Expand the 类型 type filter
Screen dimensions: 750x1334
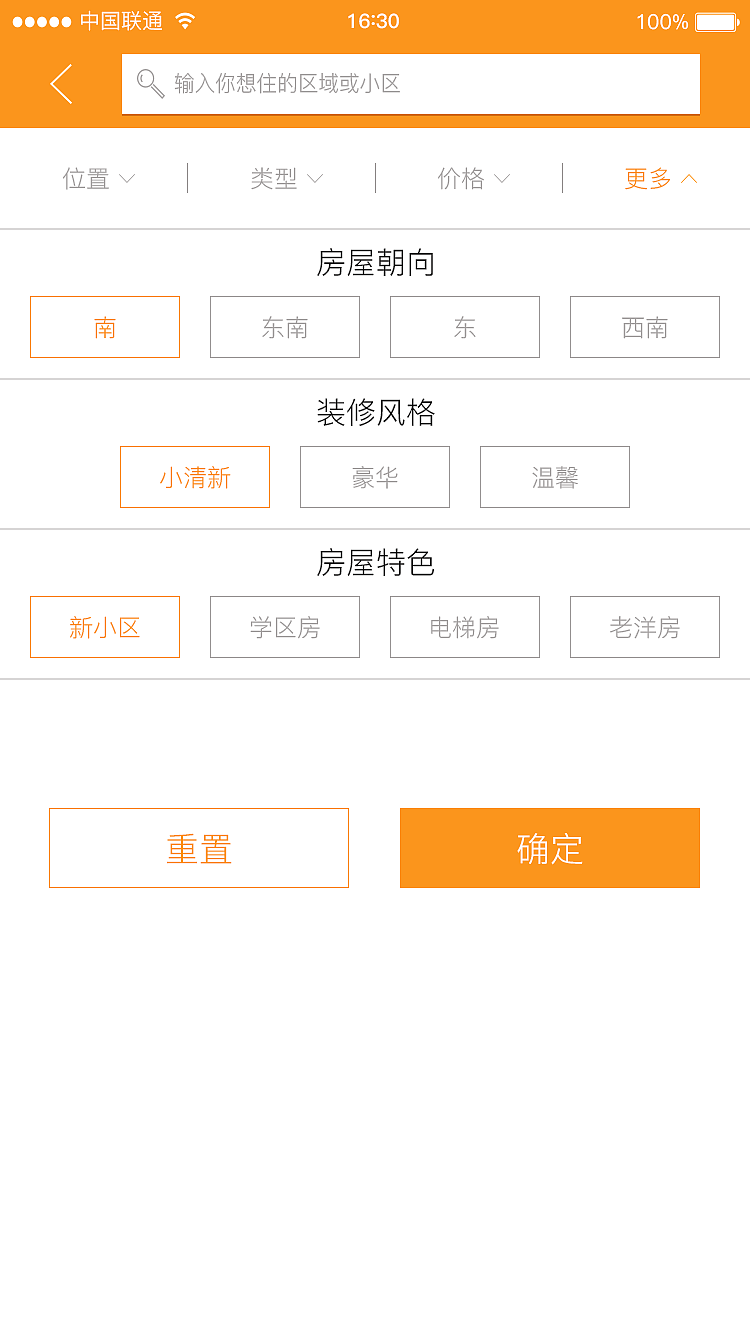[287, 178]
